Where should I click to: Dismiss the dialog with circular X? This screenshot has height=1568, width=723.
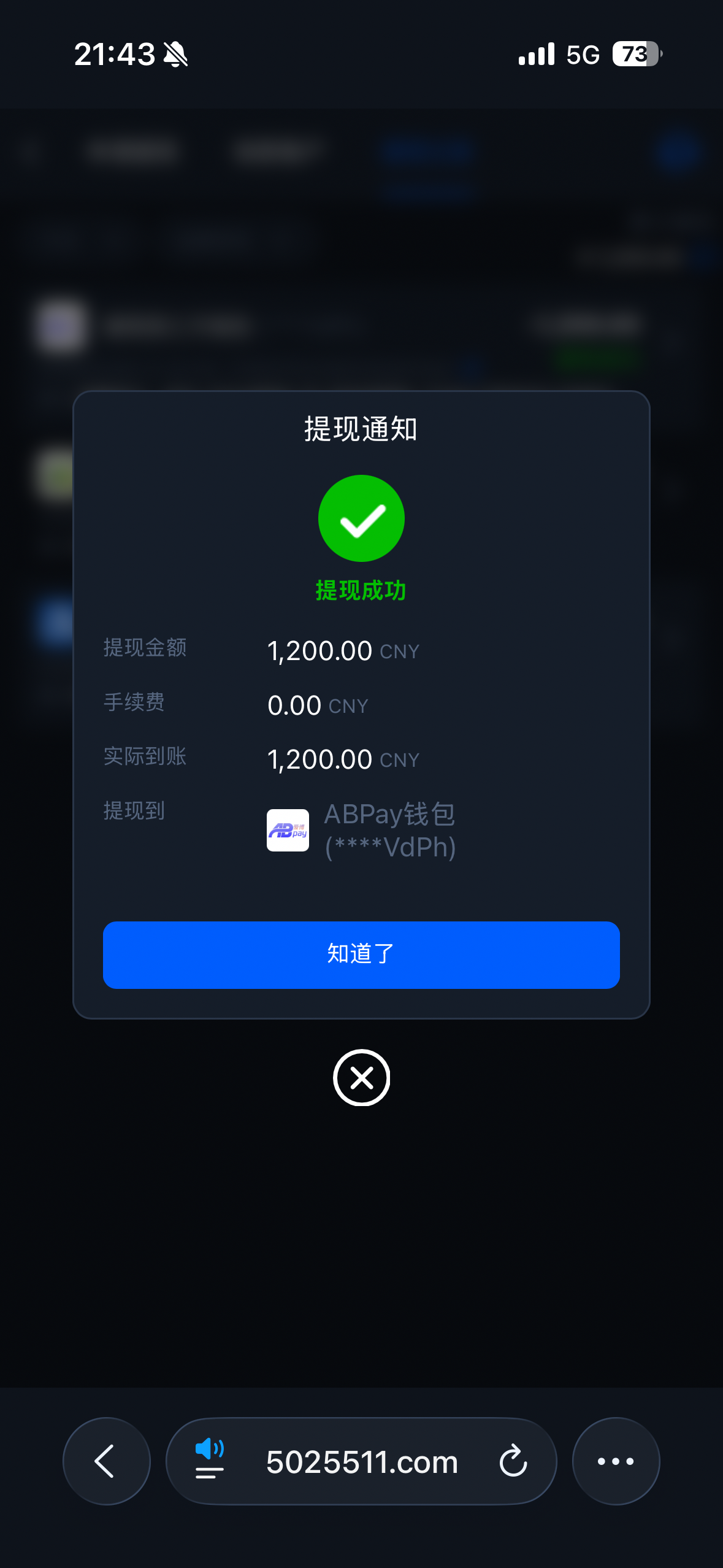click(x=361, y=1079)
